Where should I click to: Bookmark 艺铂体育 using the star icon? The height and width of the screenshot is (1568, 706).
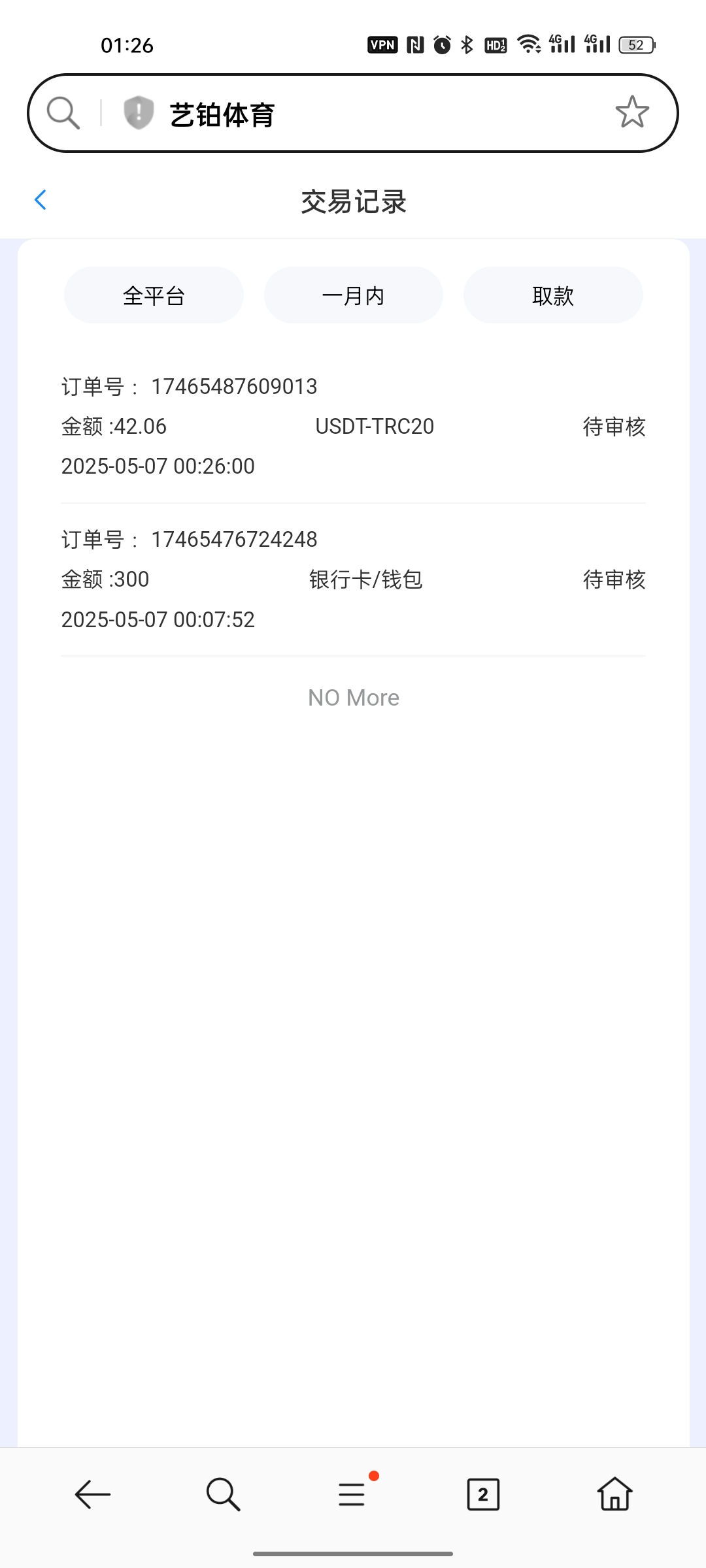tap(631, 112)
